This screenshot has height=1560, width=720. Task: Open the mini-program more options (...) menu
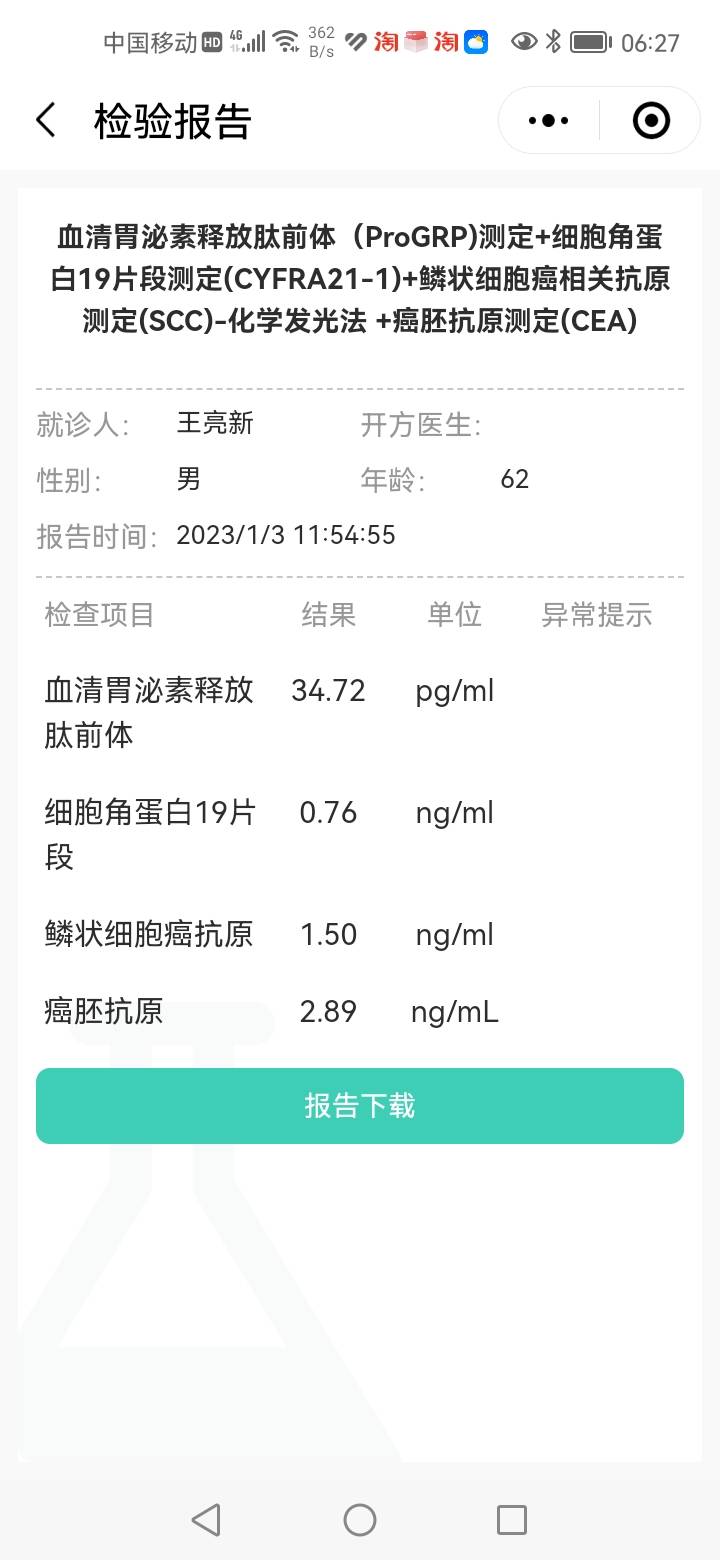click(546, 119)
